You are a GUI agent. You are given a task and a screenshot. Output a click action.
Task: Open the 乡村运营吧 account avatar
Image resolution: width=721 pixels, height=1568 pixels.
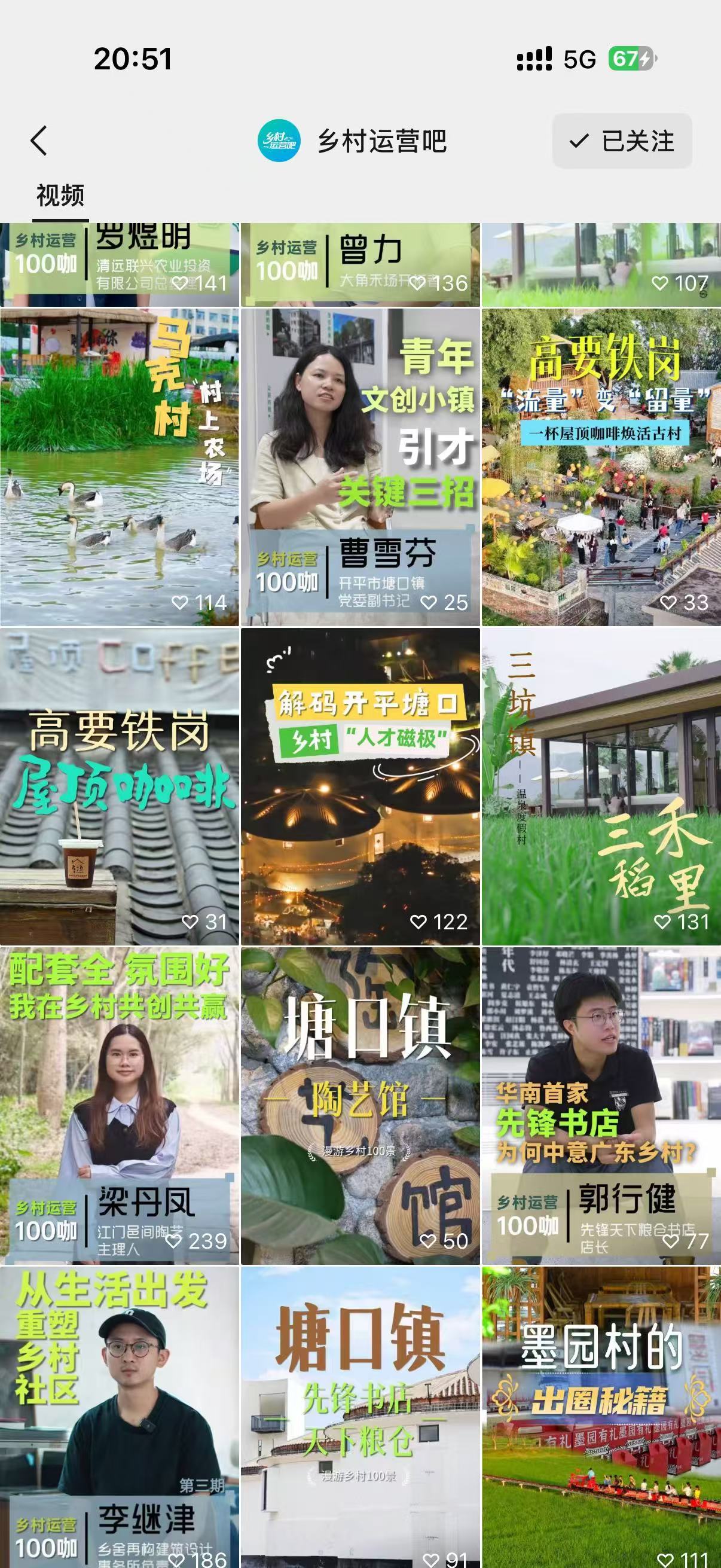tap(279, 141)
